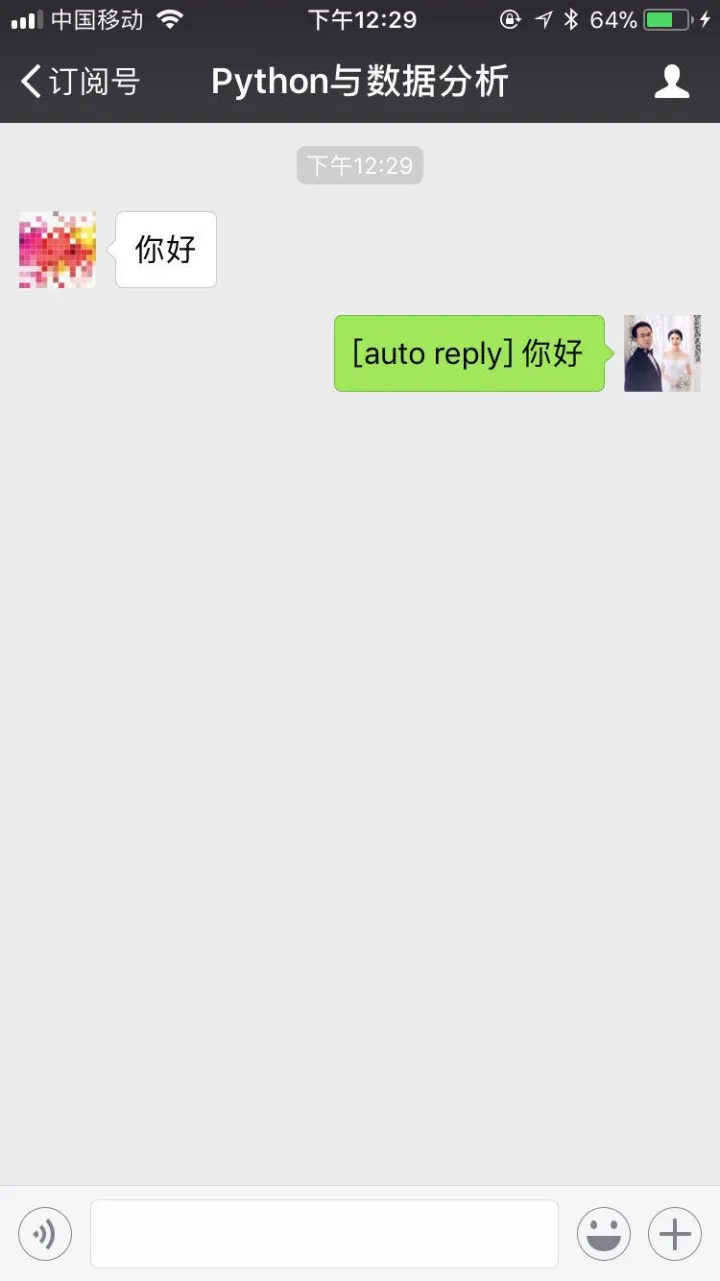Open the account profile icon
This screenshot has width=720, height=1281.
point(672,82)
